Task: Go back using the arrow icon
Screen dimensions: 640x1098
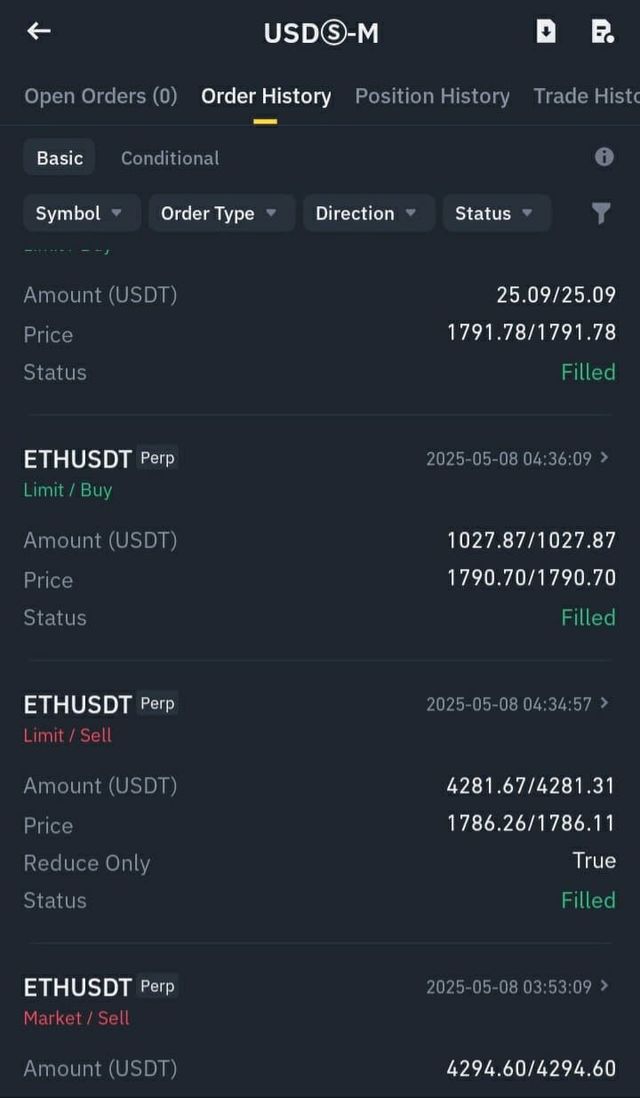Action: 39,32
